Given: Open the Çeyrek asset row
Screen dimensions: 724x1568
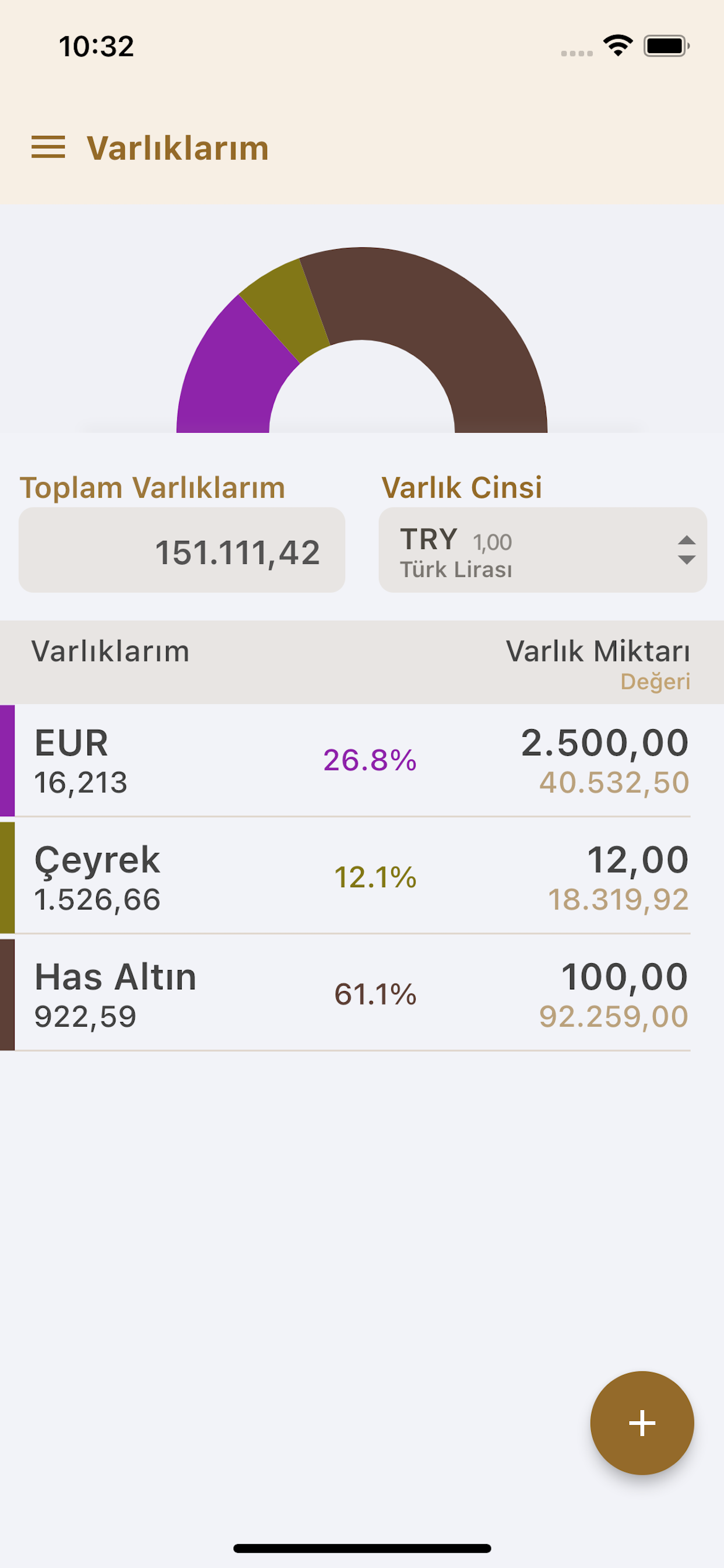Looking at the screenshot, I should coord(362,878).
